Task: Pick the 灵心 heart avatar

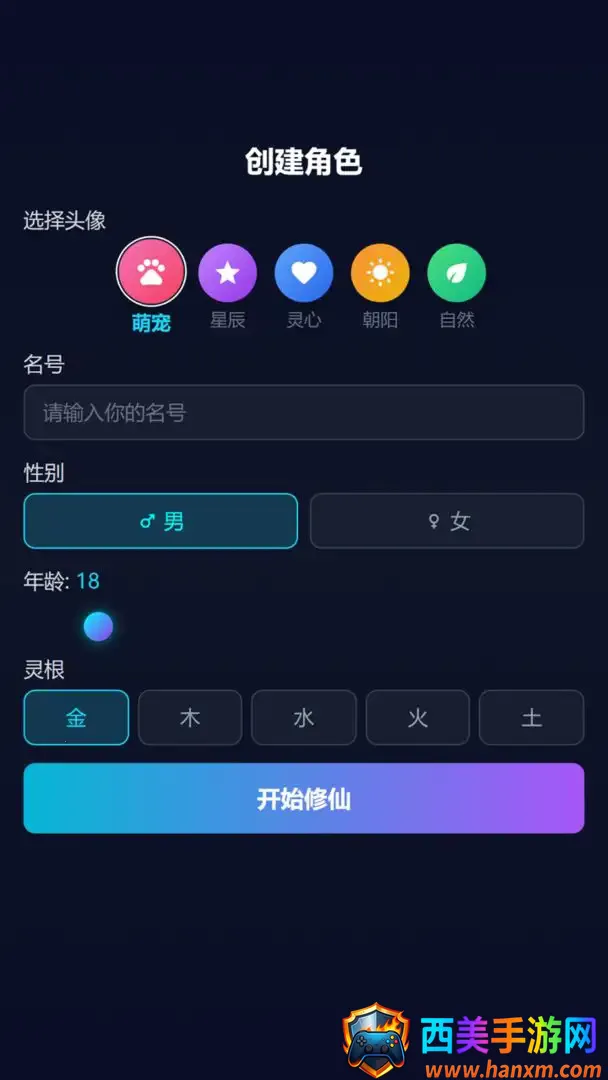Action: click(x=304, y=273)
